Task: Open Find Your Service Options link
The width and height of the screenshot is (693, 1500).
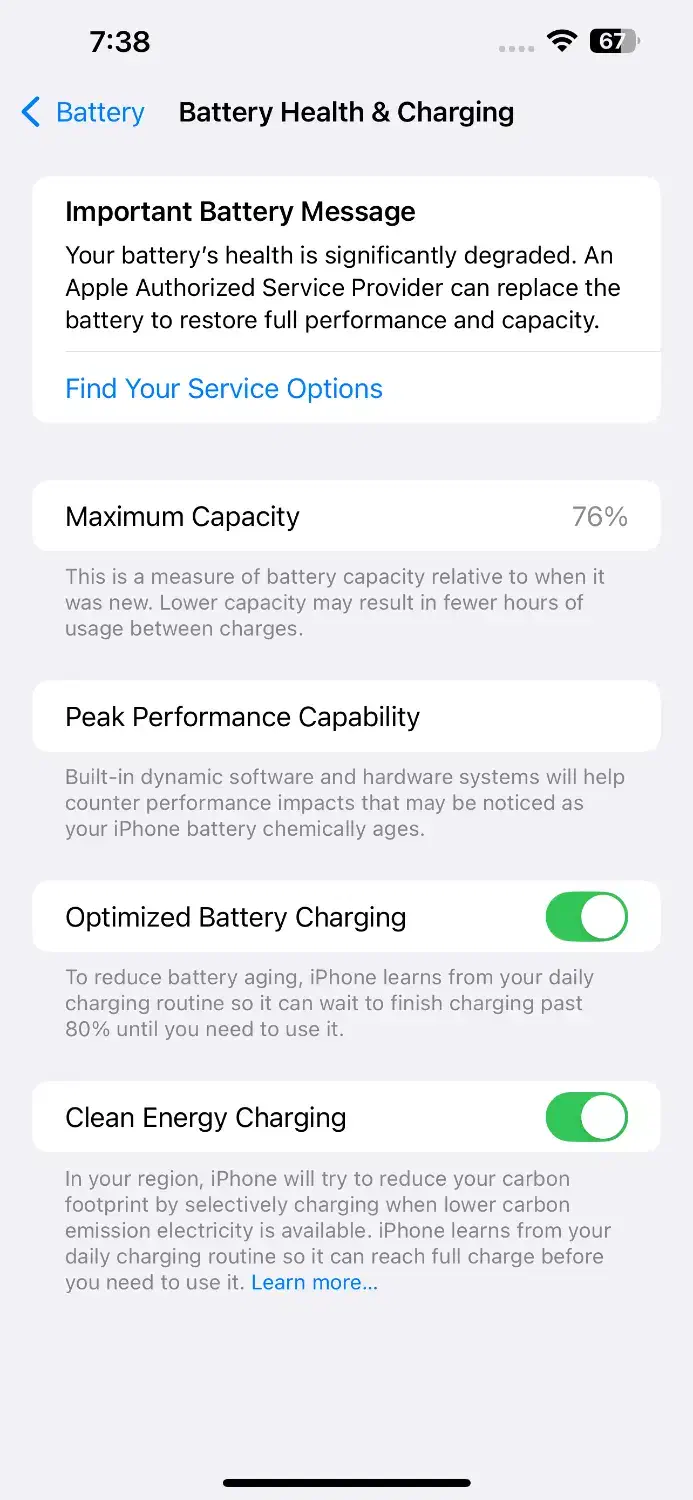Action: click(x=224, y=388)
